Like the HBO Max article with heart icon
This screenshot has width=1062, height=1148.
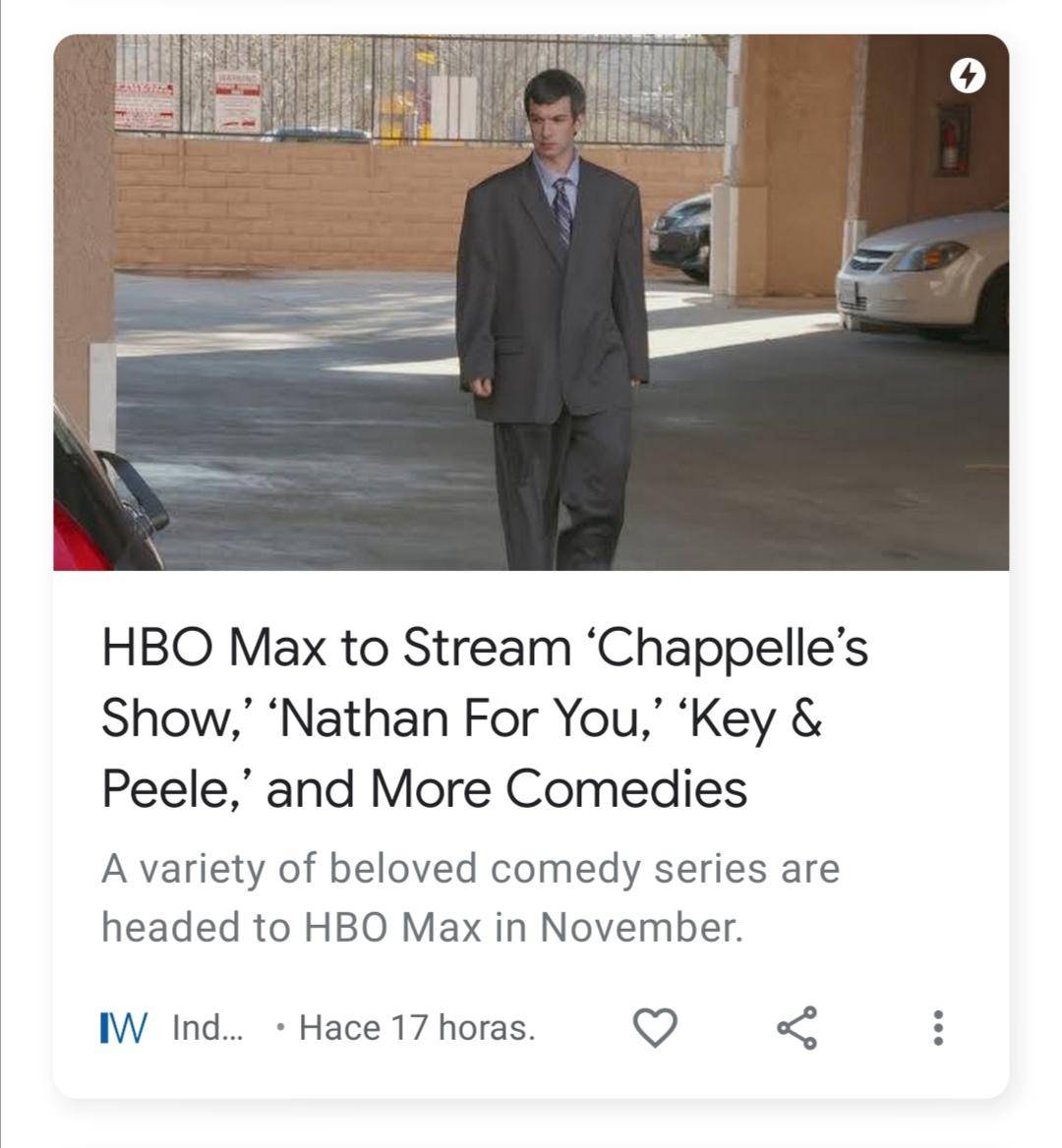[x=654, y=1028]
